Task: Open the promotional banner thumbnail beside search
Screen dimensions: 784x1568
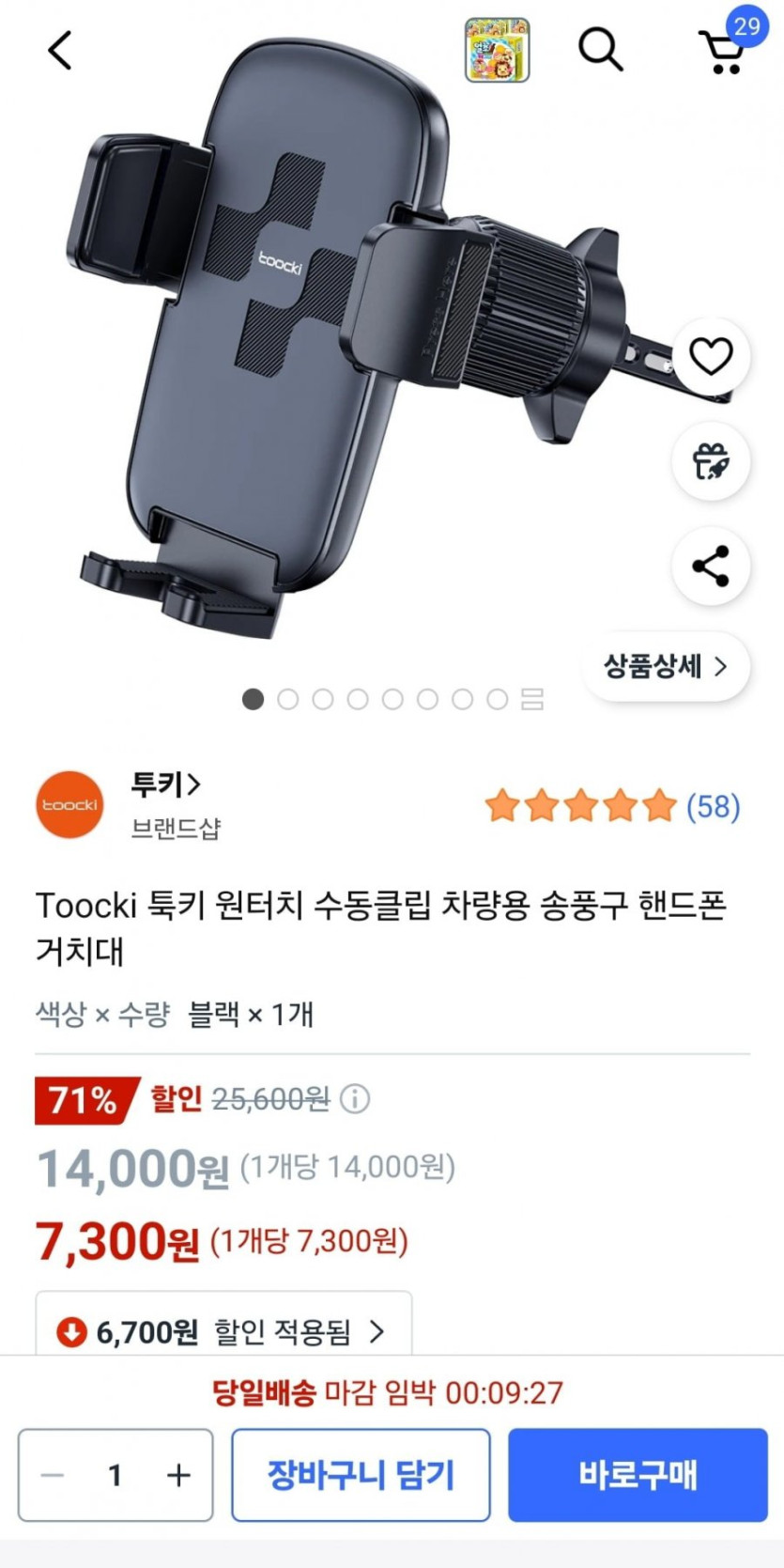Action: point(498,50)
